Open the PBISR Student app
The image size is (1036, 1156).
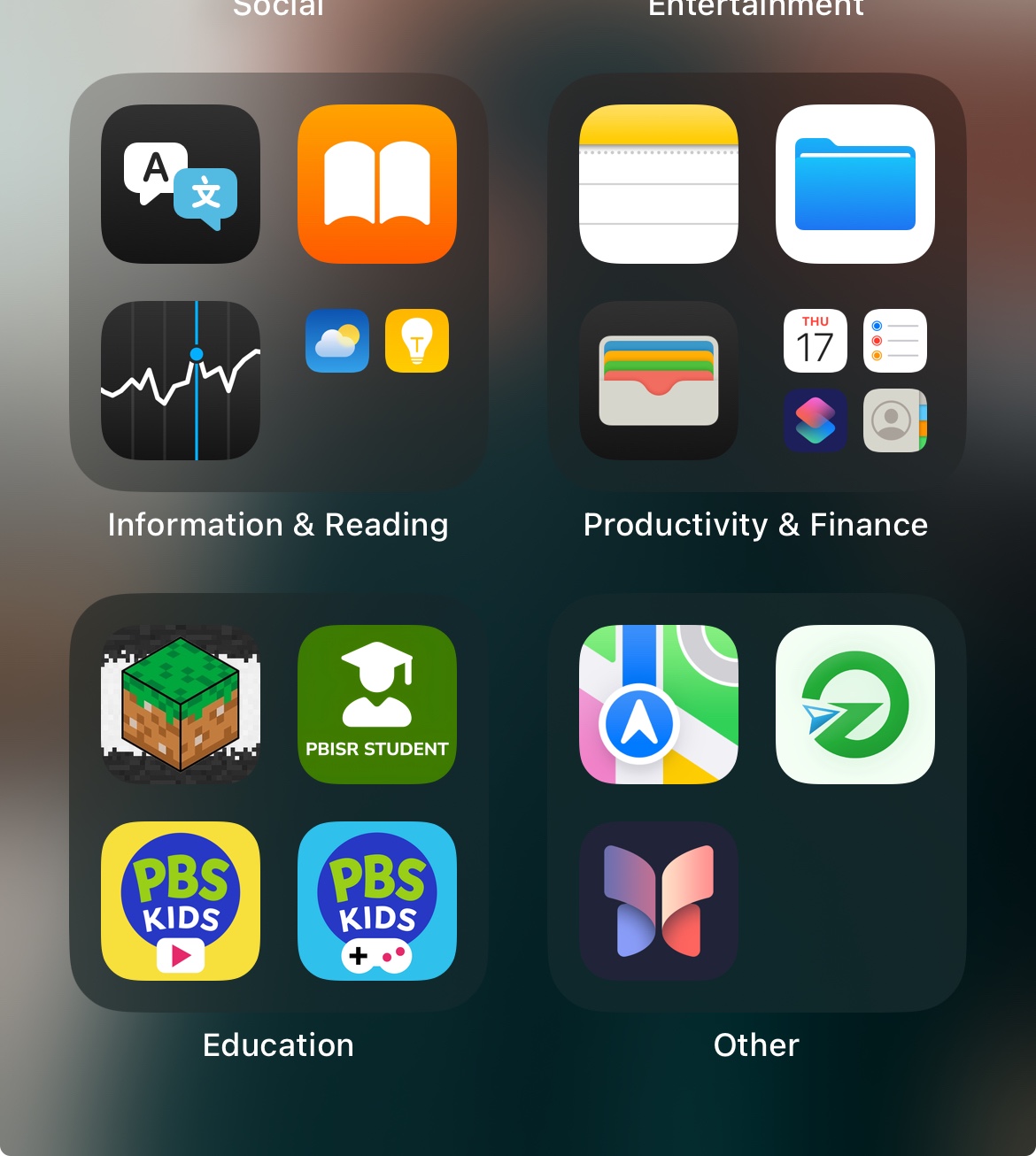[x=377, y=705]
